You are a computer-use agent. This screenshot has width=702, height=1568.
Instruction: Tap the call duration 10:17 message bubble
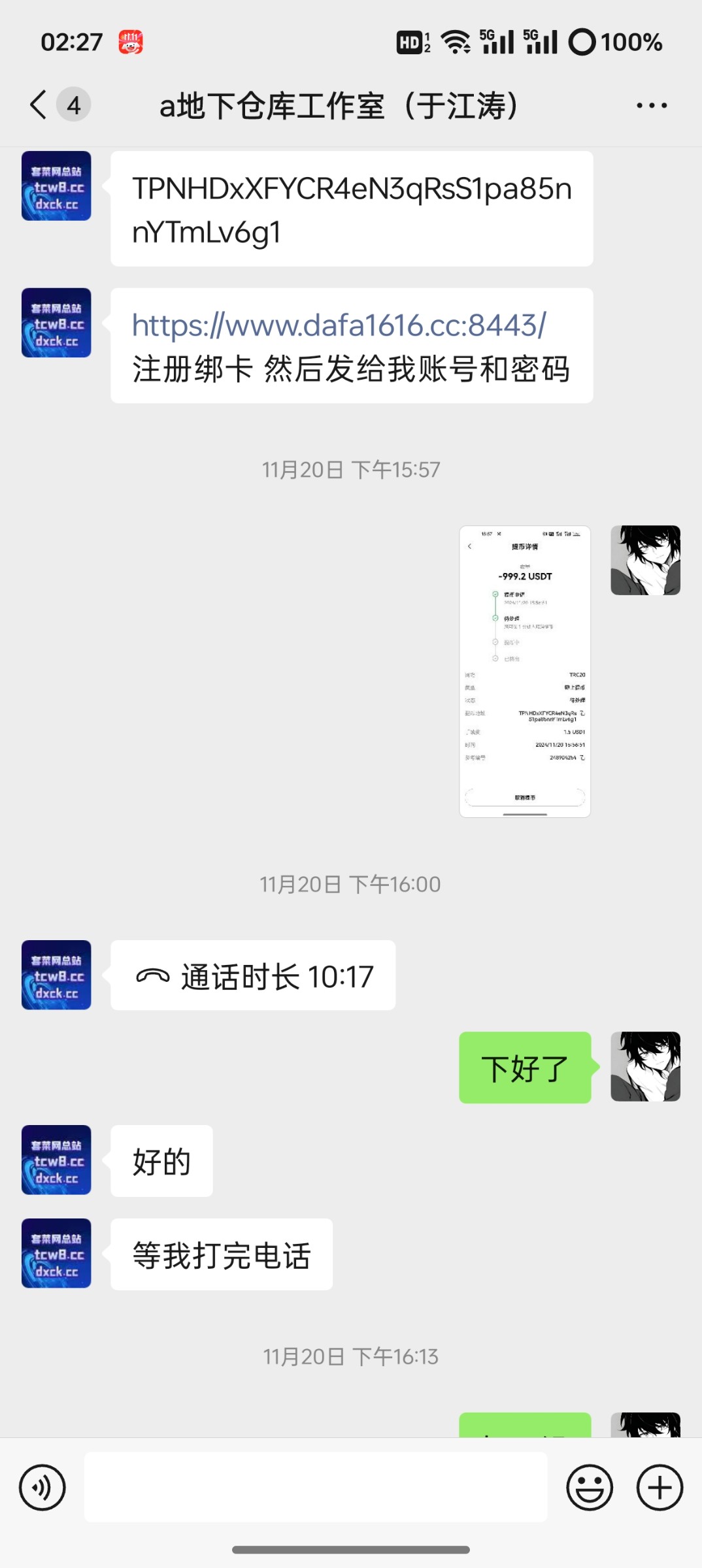(x=254, y=975)
